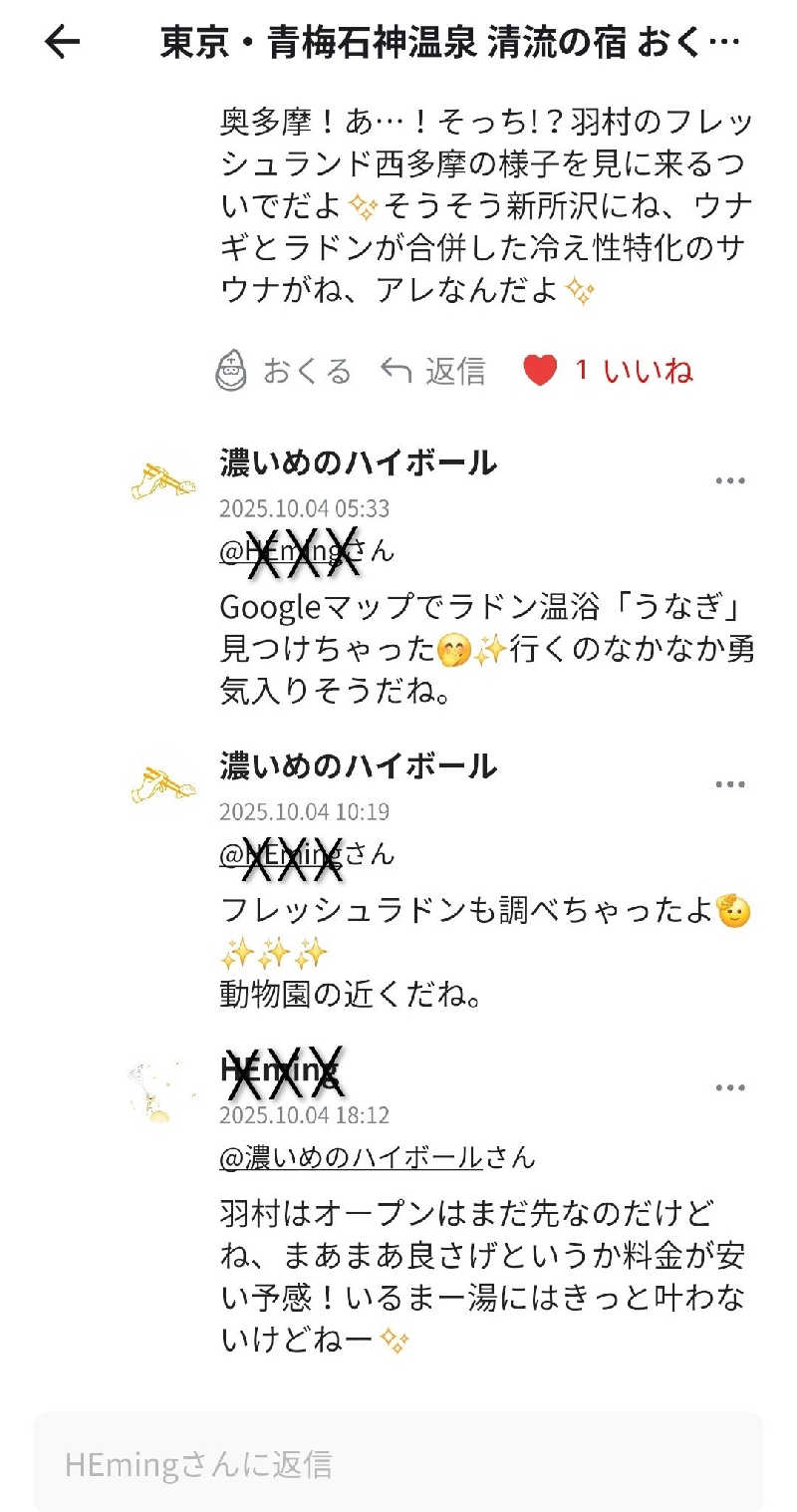Open the overflow menu on the 05:33 comment
Viewport: 797px width, 1512px height.
pos(731,479)
